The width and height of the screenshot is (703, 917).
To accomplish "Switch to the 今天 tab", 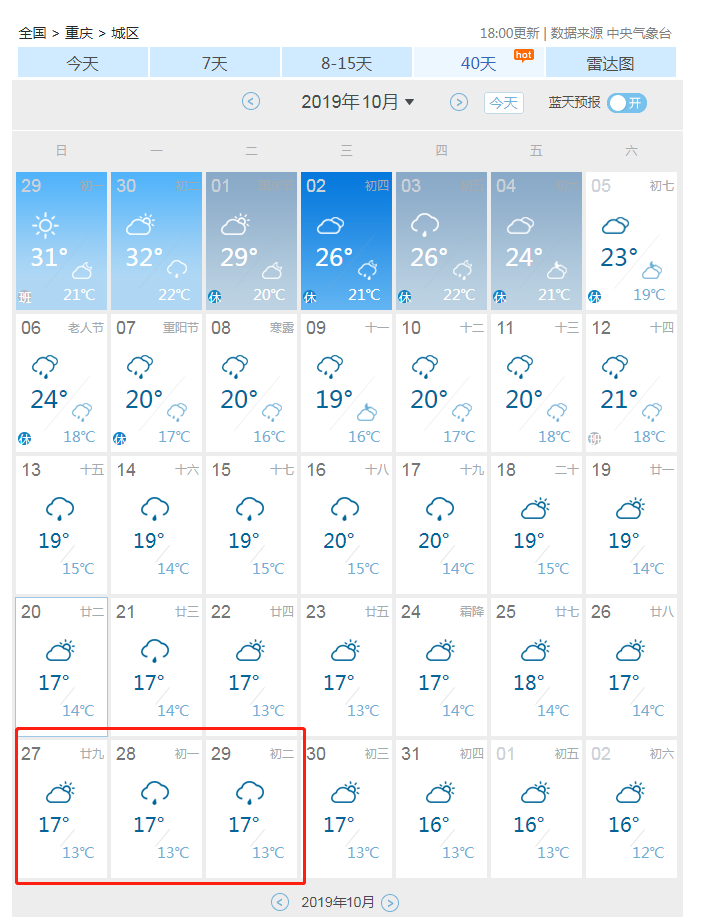I will 83,63.
